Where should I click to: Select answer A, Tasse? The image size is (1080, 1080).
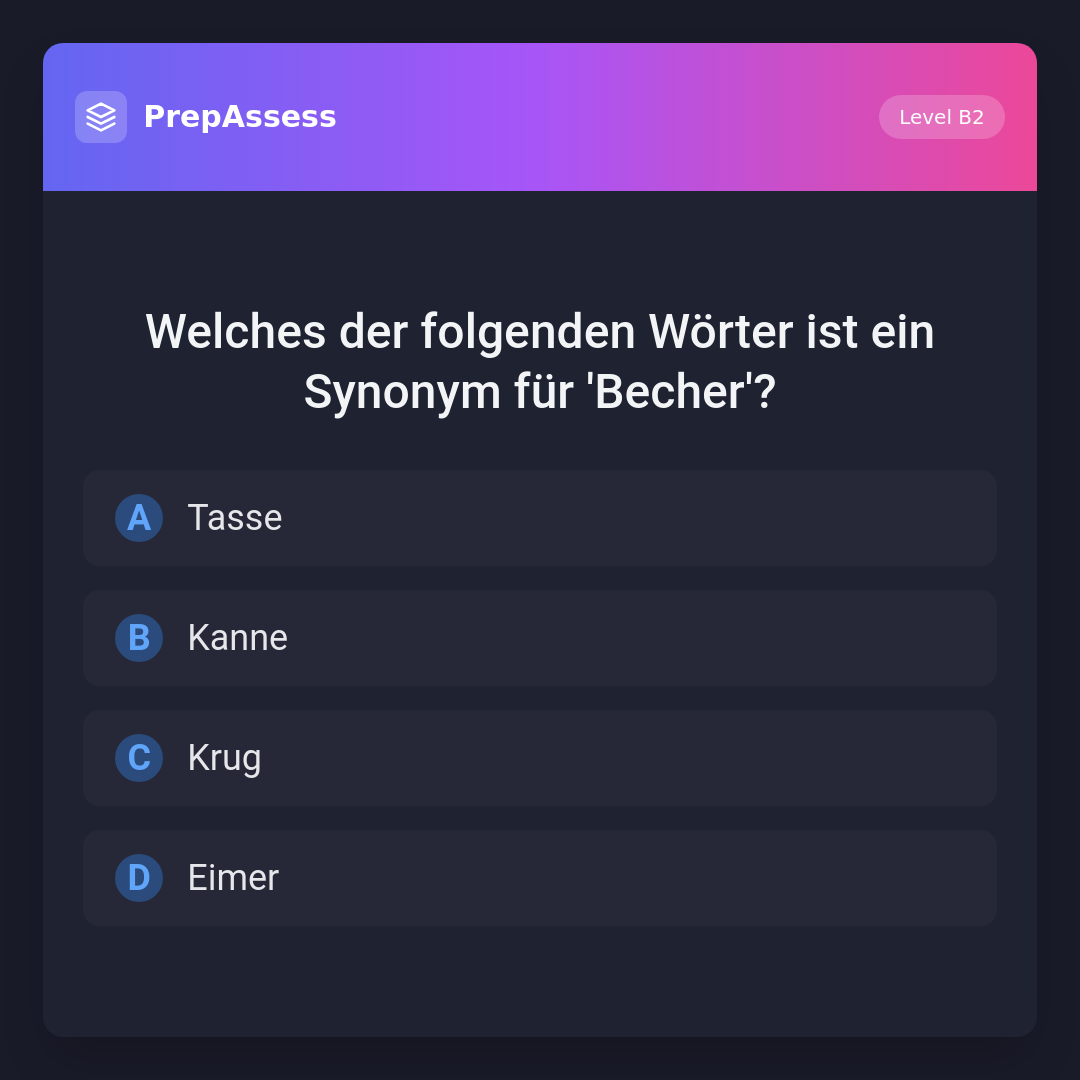click(540, 518)
